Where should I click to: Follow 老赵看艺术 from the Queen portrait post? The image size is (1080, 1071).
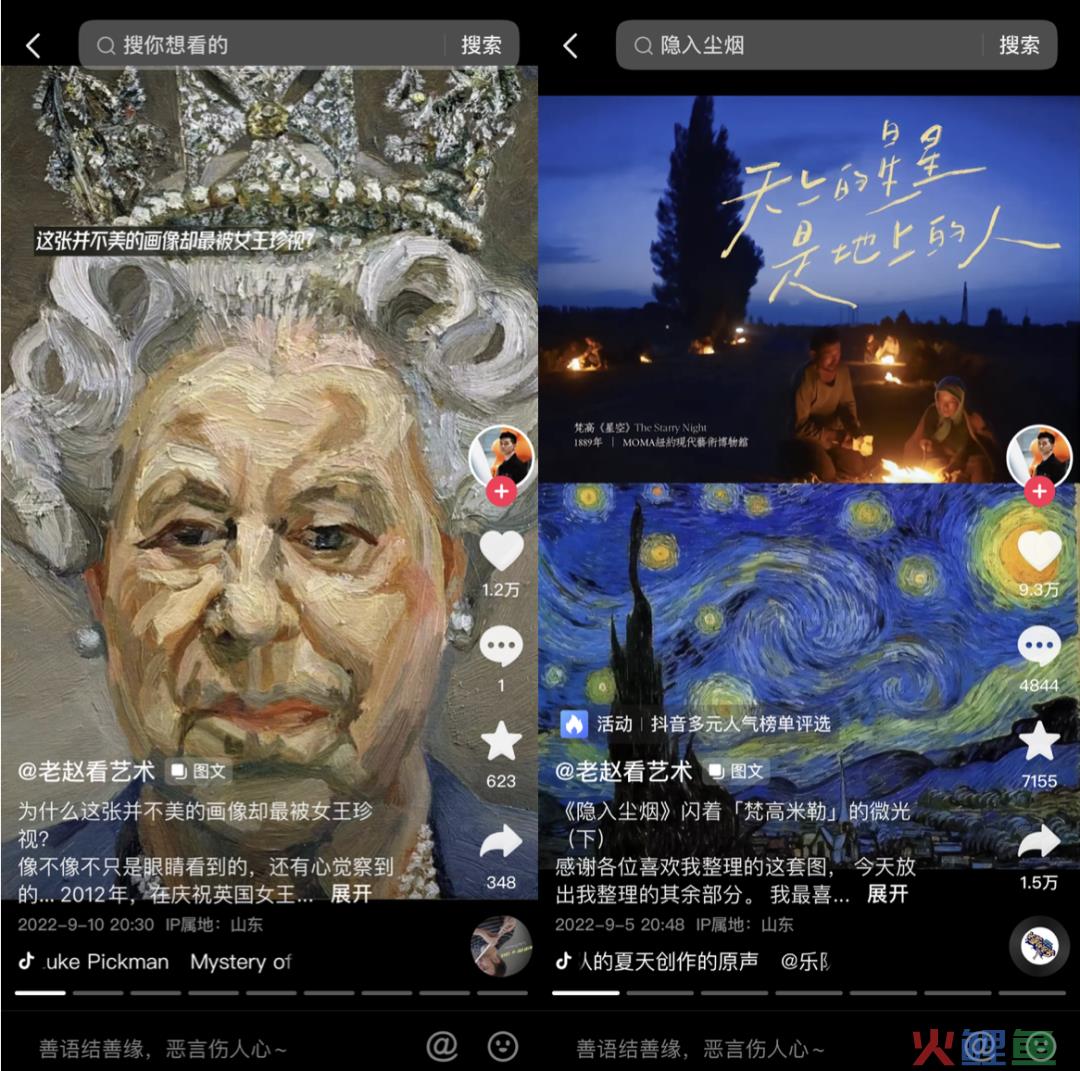[501, 492]
